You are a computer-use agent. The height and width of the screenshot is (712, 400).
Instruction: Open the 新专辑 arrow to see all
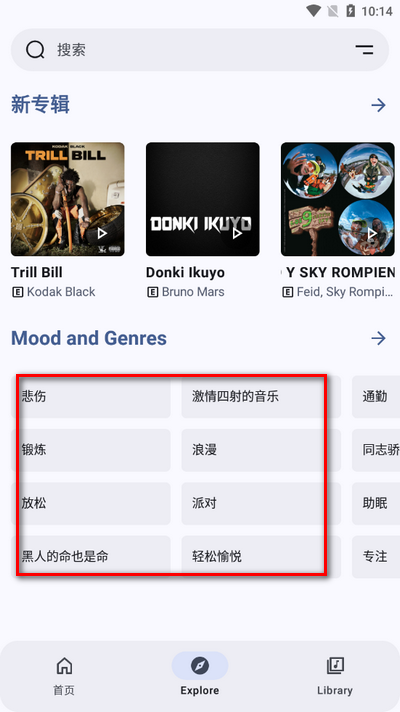[x=378, y=105]
